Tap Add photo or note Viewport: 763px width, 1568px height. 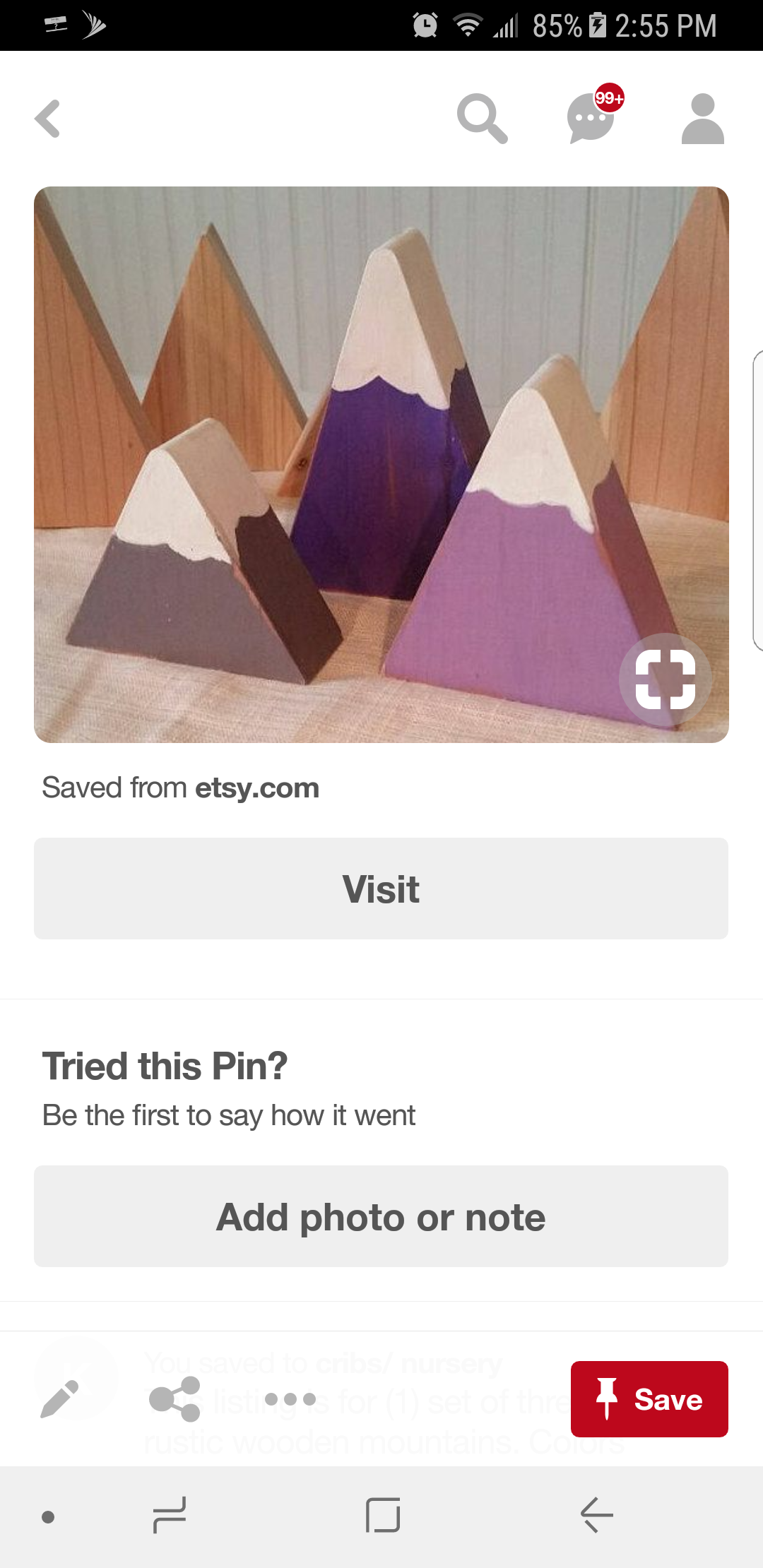[381, 1216]
